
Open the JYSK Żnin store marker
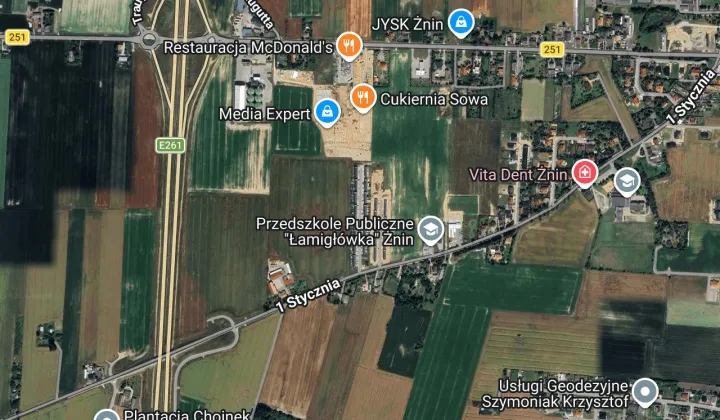pyautogui.click(x=459, y=21)
